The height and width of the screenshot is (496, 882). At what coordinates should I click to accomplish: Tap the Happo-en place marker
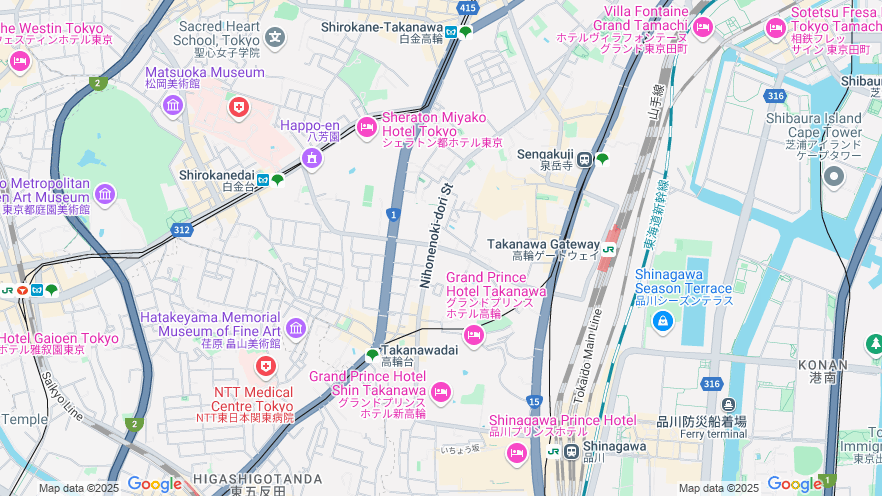pos(312,157)
